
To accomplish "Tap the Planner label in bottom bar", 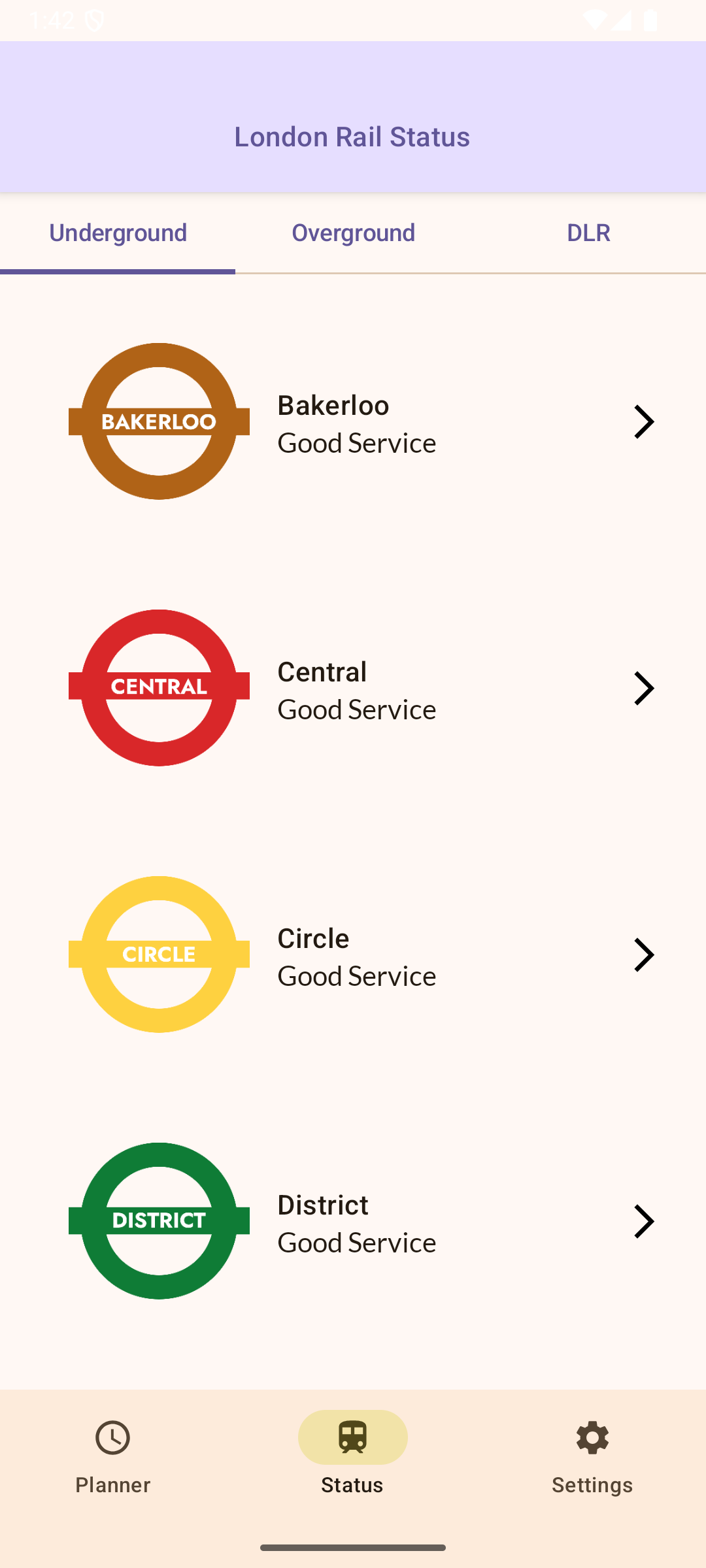I will tap(112, 1484).
